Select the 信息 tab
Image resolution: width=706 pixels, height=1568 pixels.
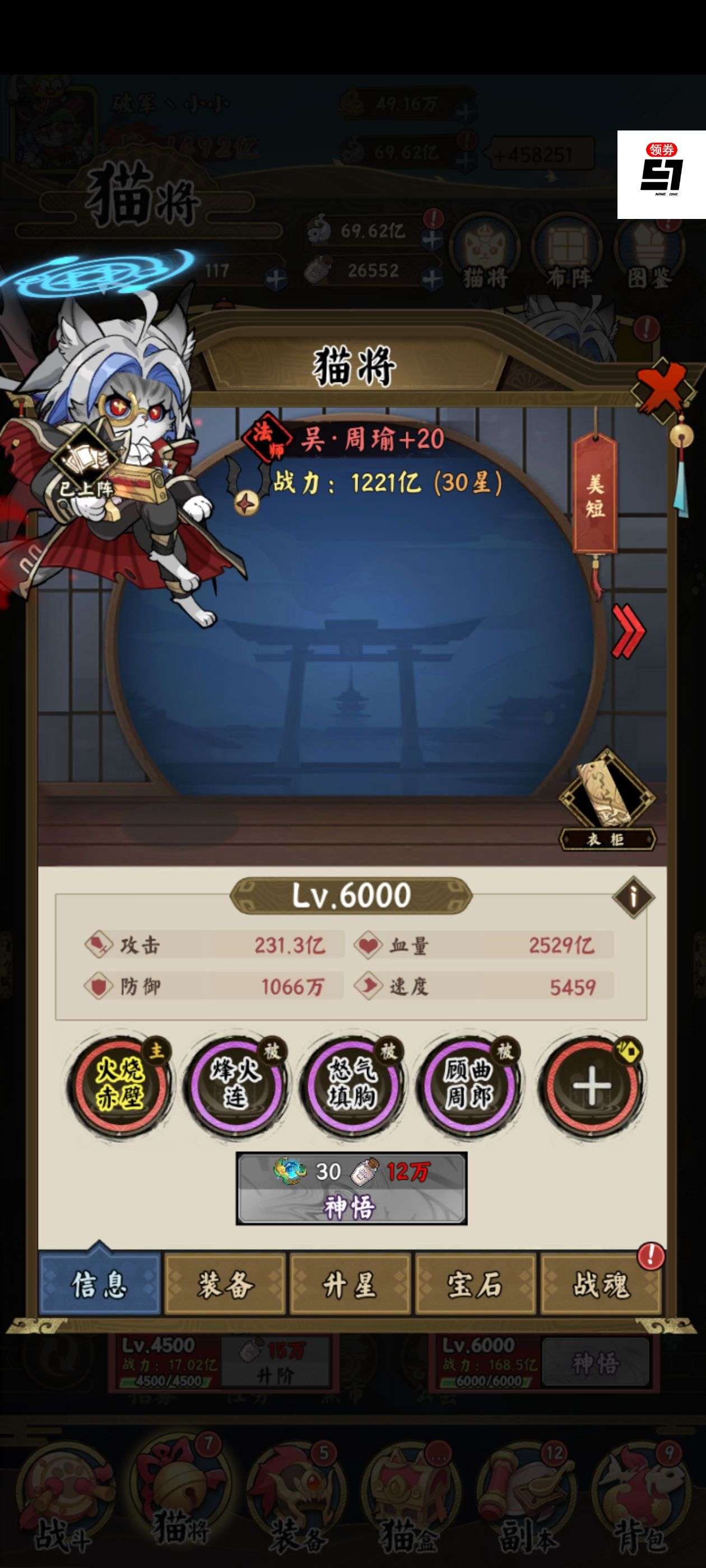point(99,1285)
